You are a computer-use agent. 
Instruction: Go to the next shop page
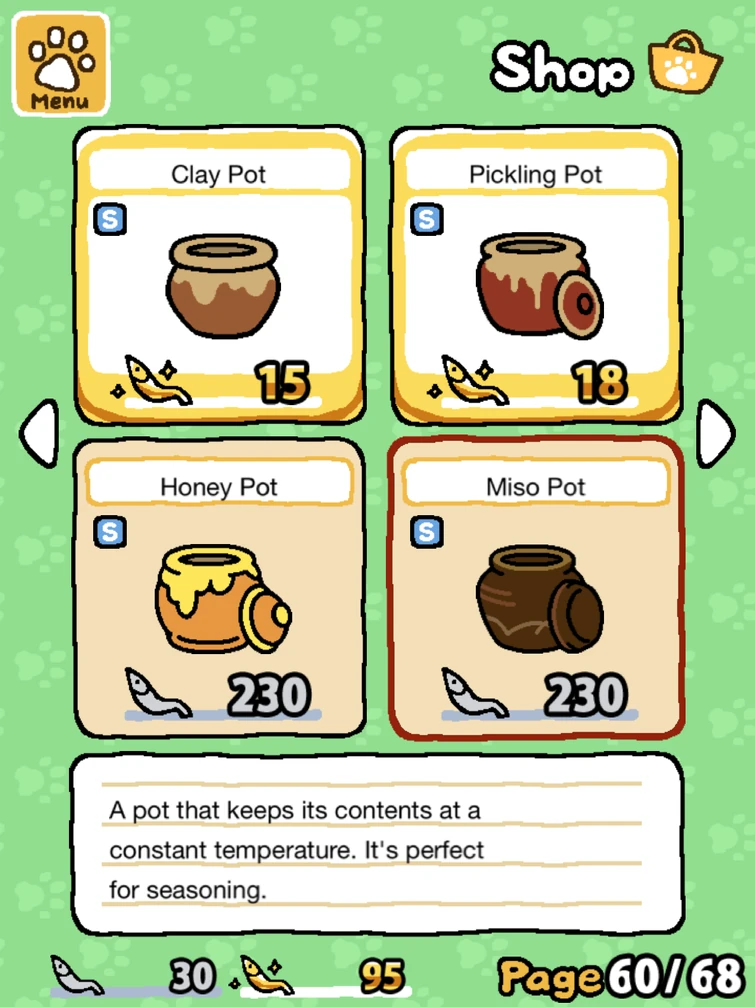tap(716, 434)
